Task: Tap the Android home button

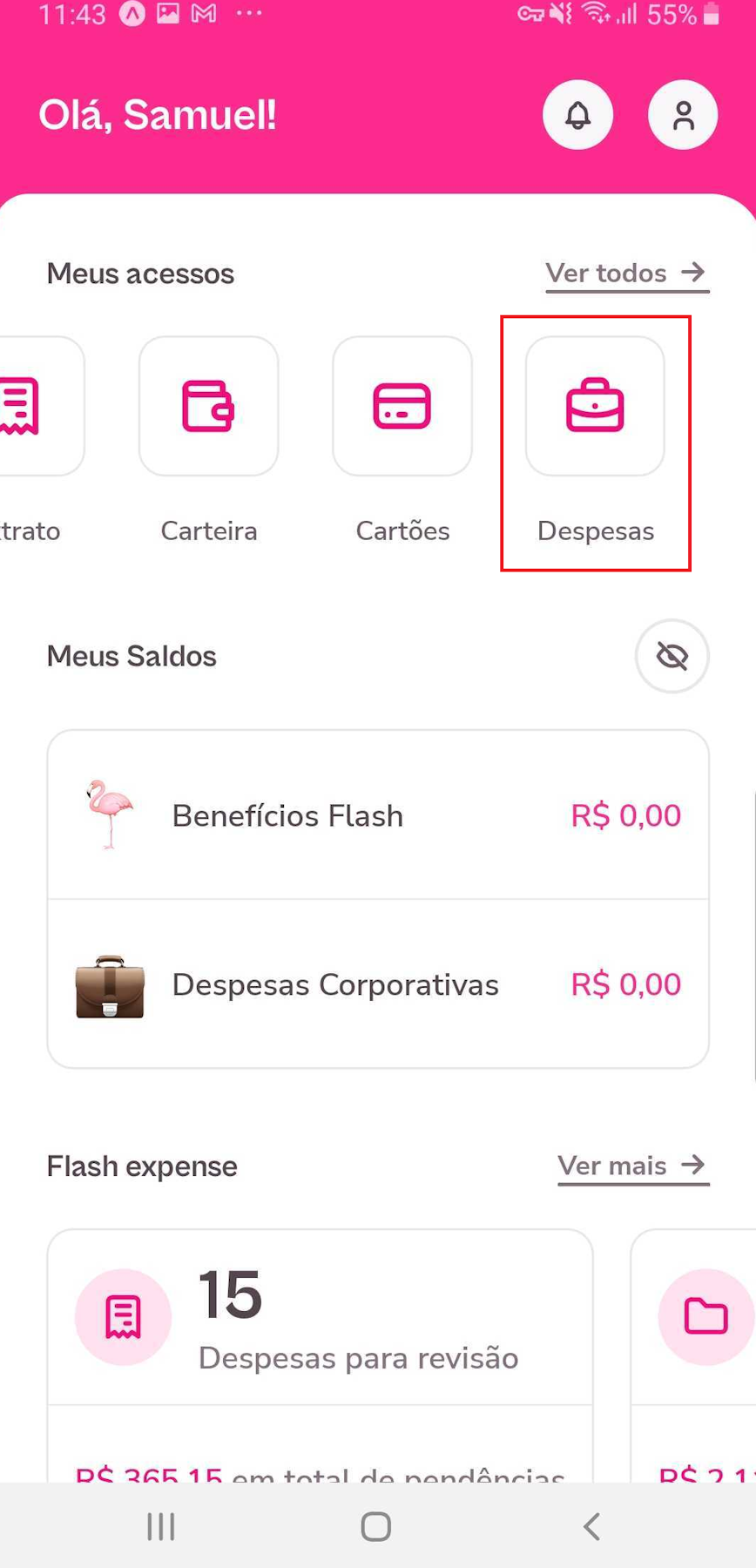Action: [375, 1525]
